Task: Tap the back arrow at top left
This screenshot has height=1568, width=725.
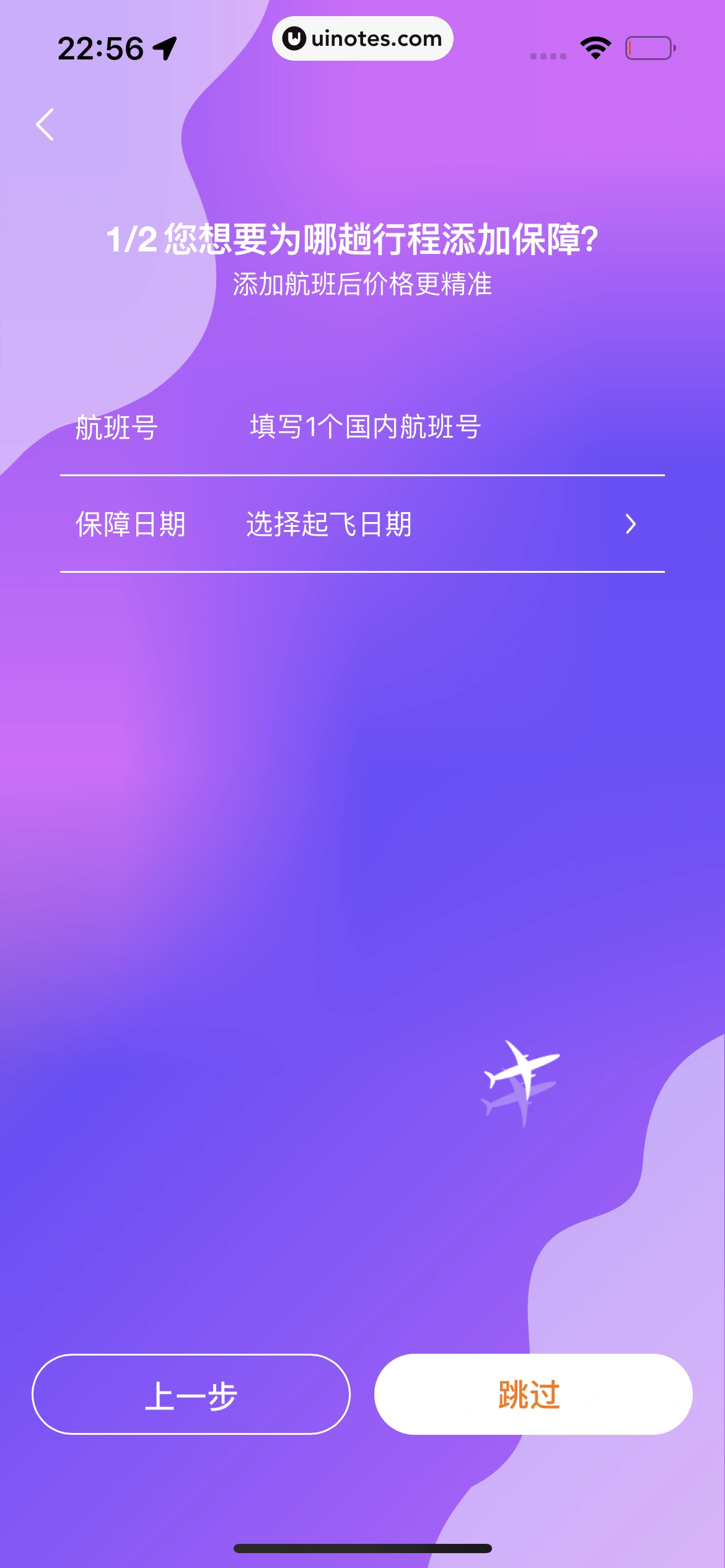Action: [x=45, y=124]
